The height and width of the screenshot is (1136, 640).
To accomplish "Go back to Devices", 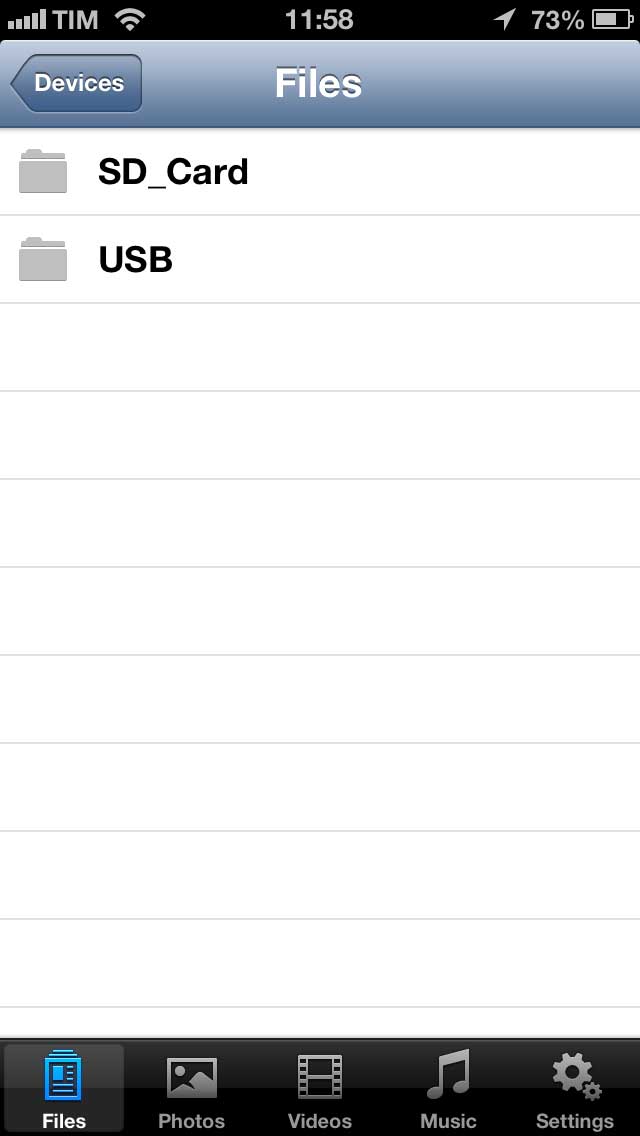I will (77, 83).
